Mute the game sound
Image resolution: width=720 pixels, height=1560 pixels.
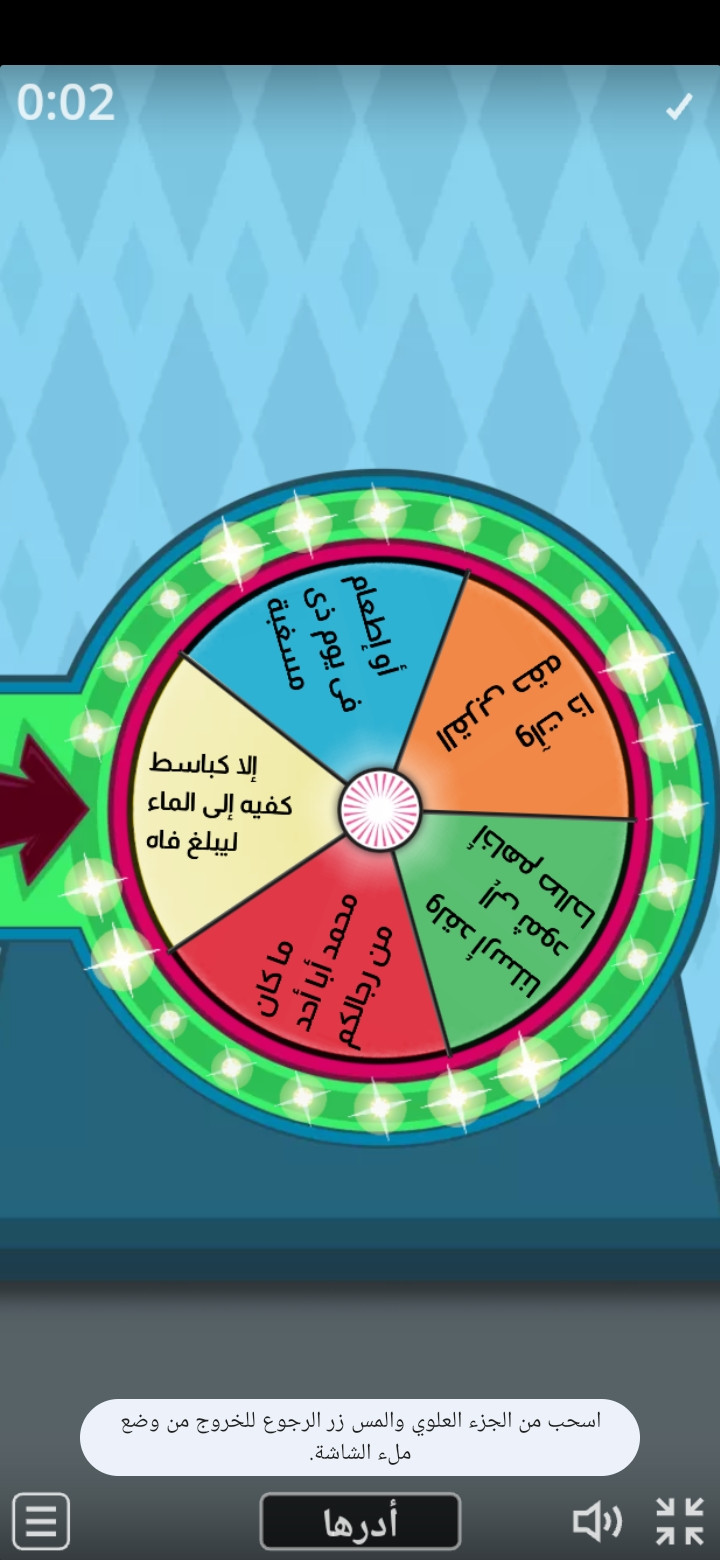click(x=596, y=1521)
